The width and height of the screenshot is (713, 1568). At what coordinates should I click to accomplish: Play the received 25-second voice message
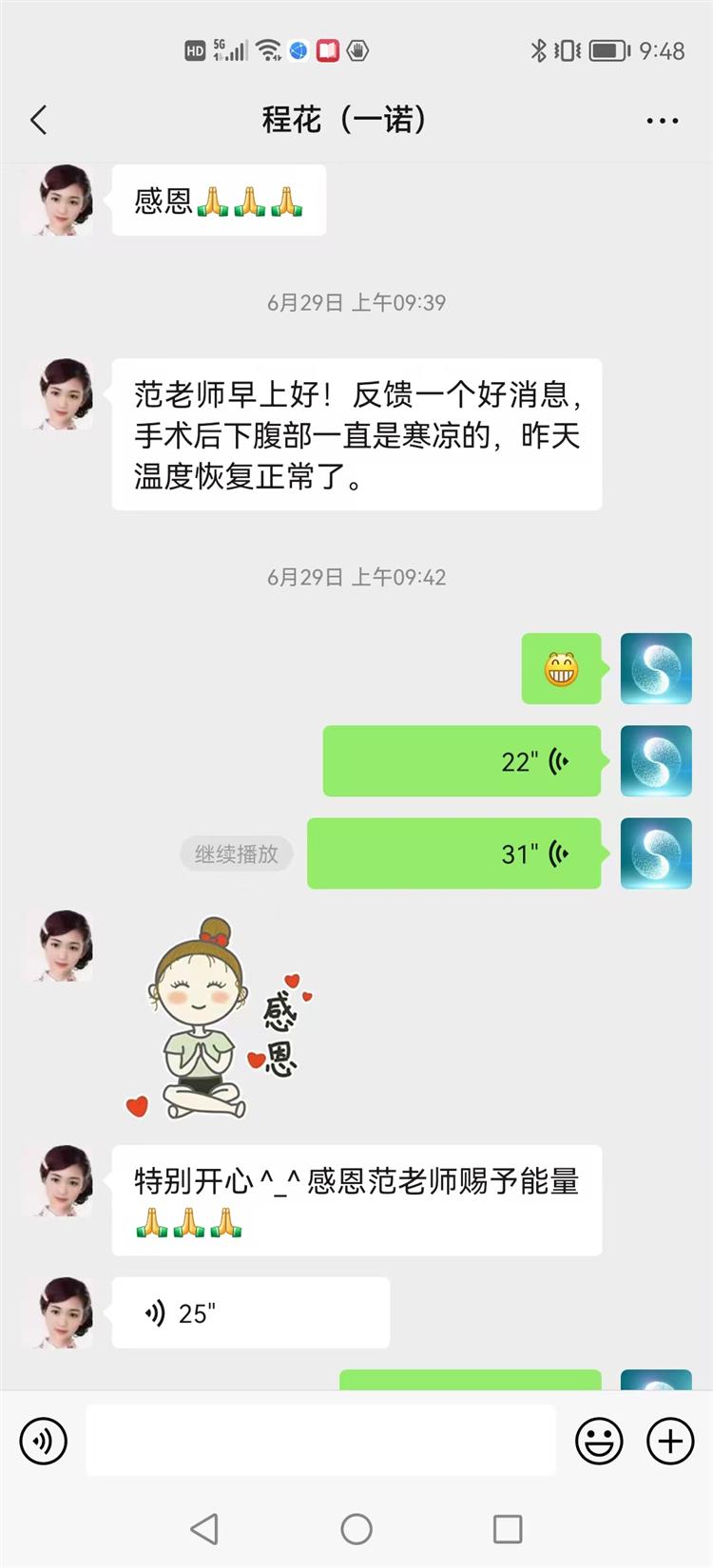(x=251, y=1312)
